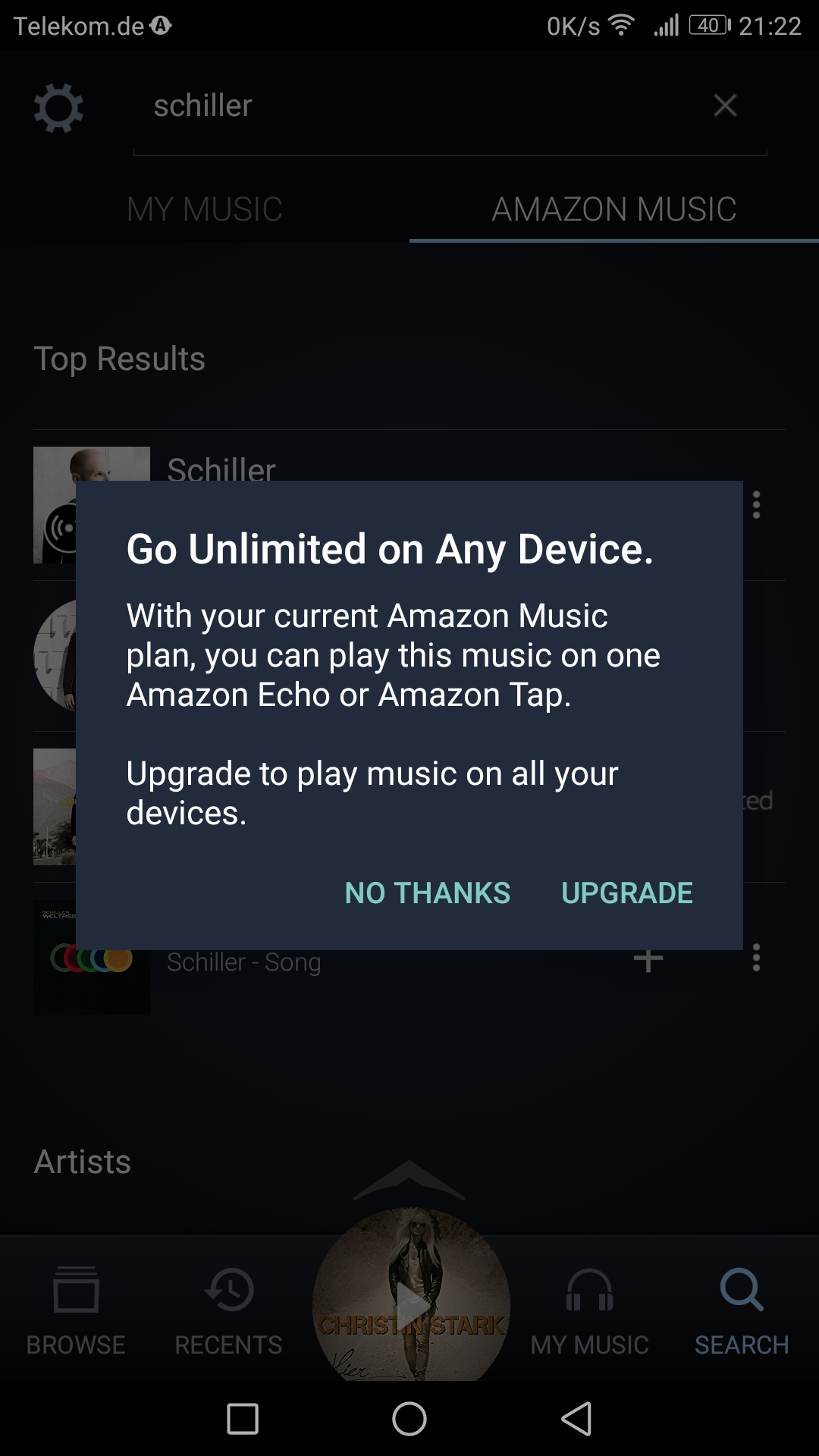Add Schiller - Song with the plus icon
Viewport: 819px width, 1456px height.
point(648,960)
